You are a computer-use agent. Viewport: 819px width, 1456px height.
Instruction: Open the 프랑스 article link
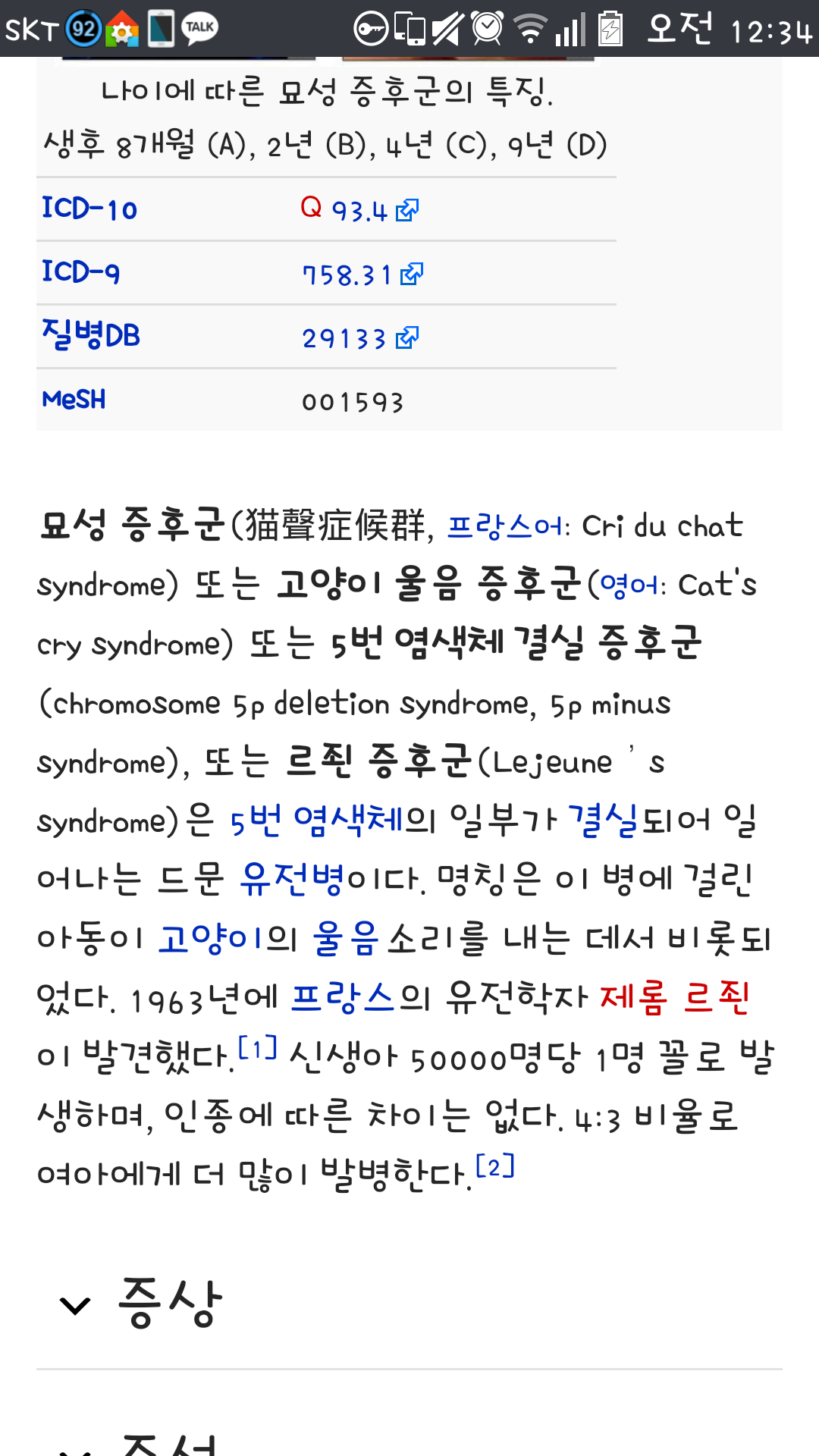point(344,997)
